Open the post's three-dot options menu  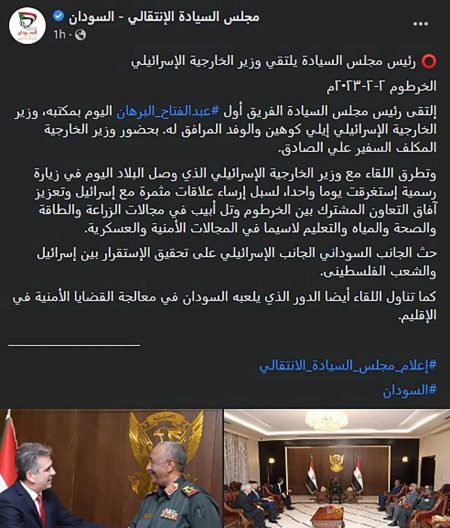point(420,24)
